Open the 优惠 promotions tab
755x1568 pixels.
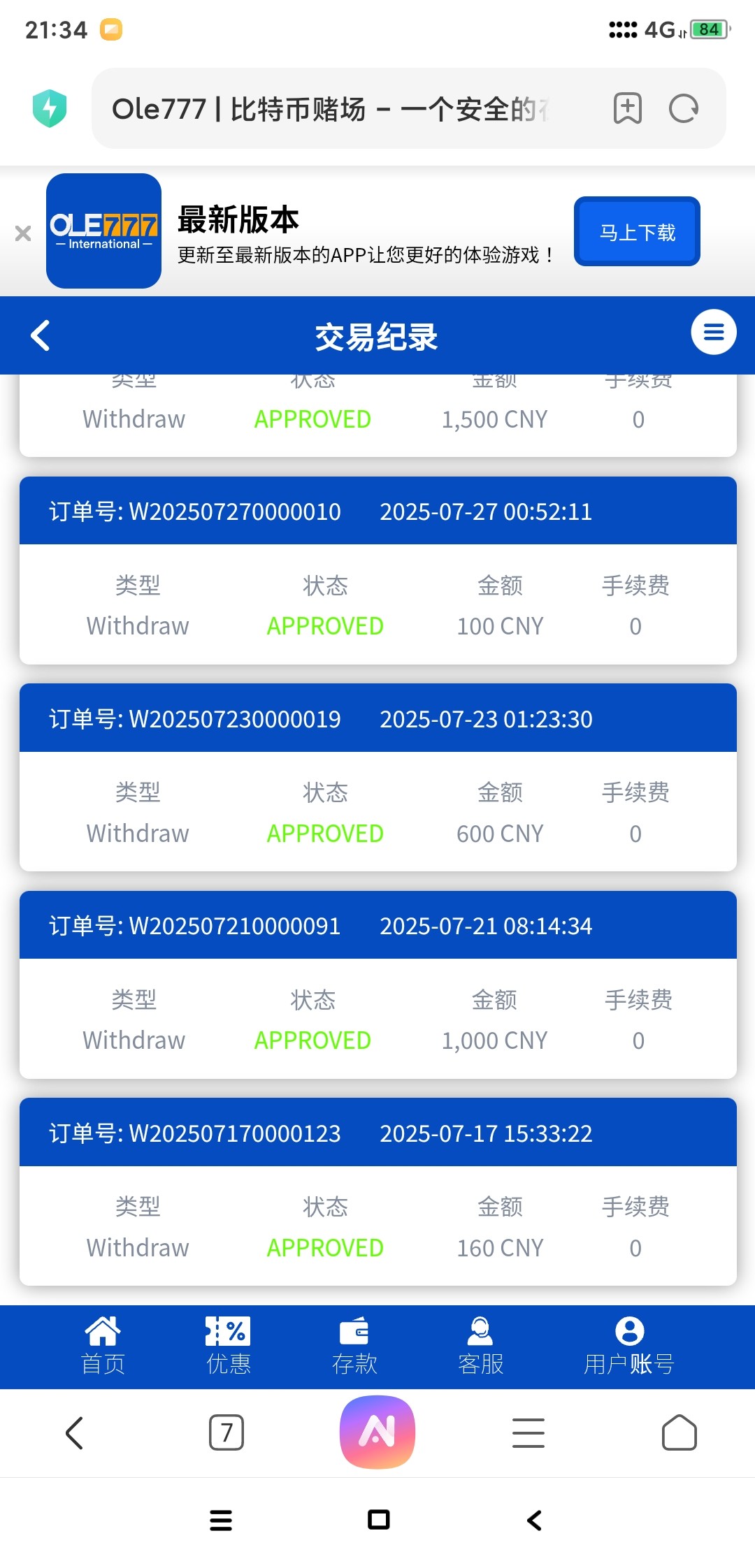pyautogui.click(x=228, y=1346)
